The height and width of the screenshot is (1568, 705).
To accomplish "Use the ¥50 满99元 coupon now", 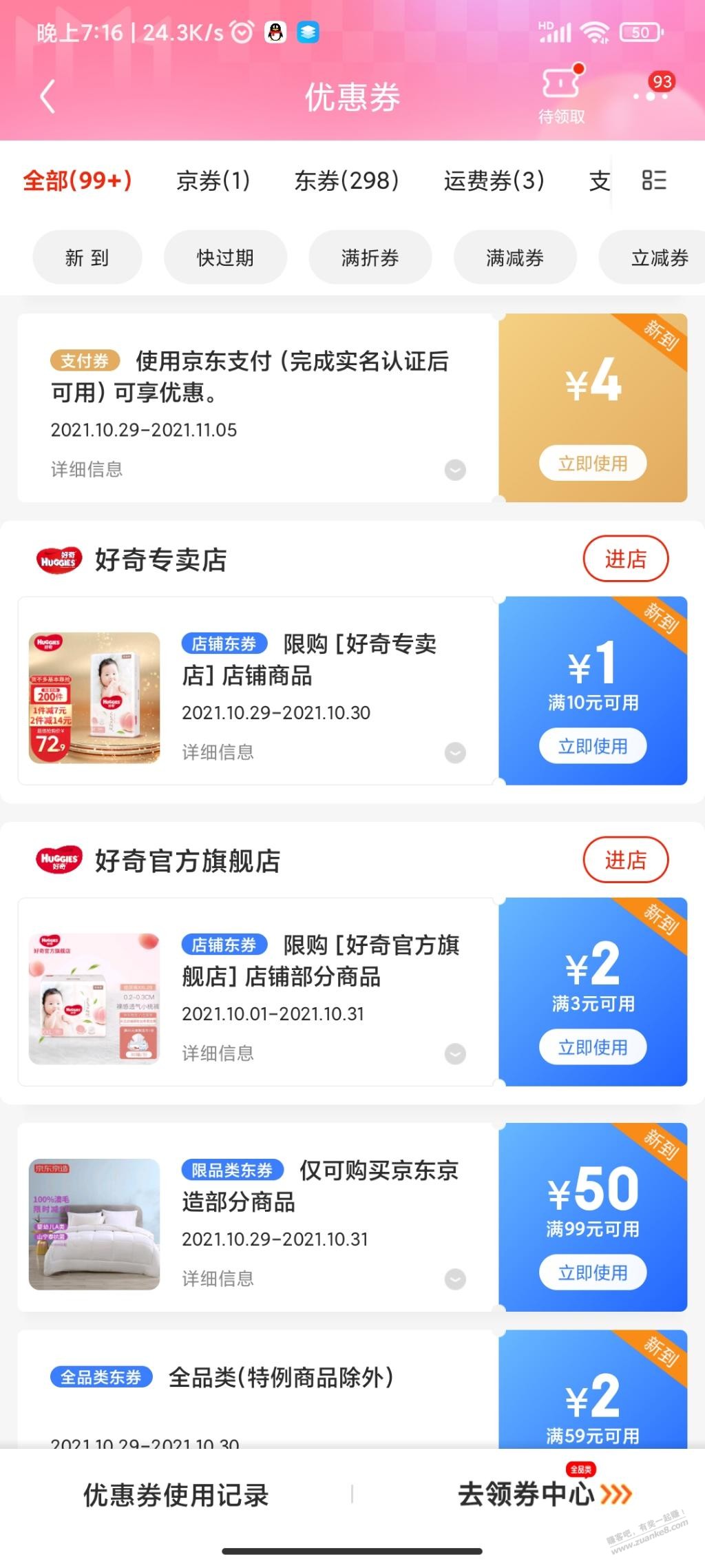I will coord(593,1272).
